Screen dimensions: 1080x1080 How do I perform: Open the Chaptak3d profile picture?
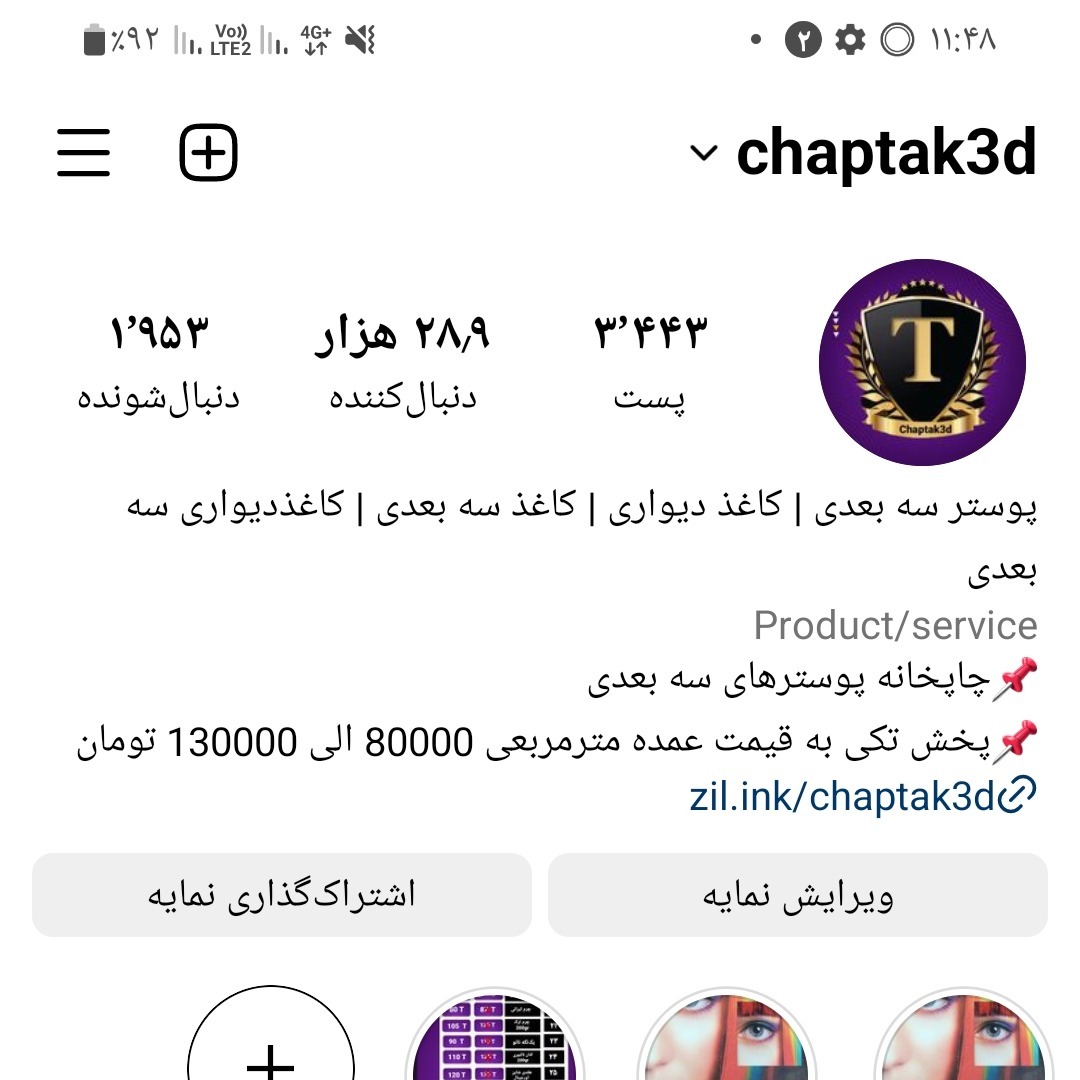pos(921,362)
